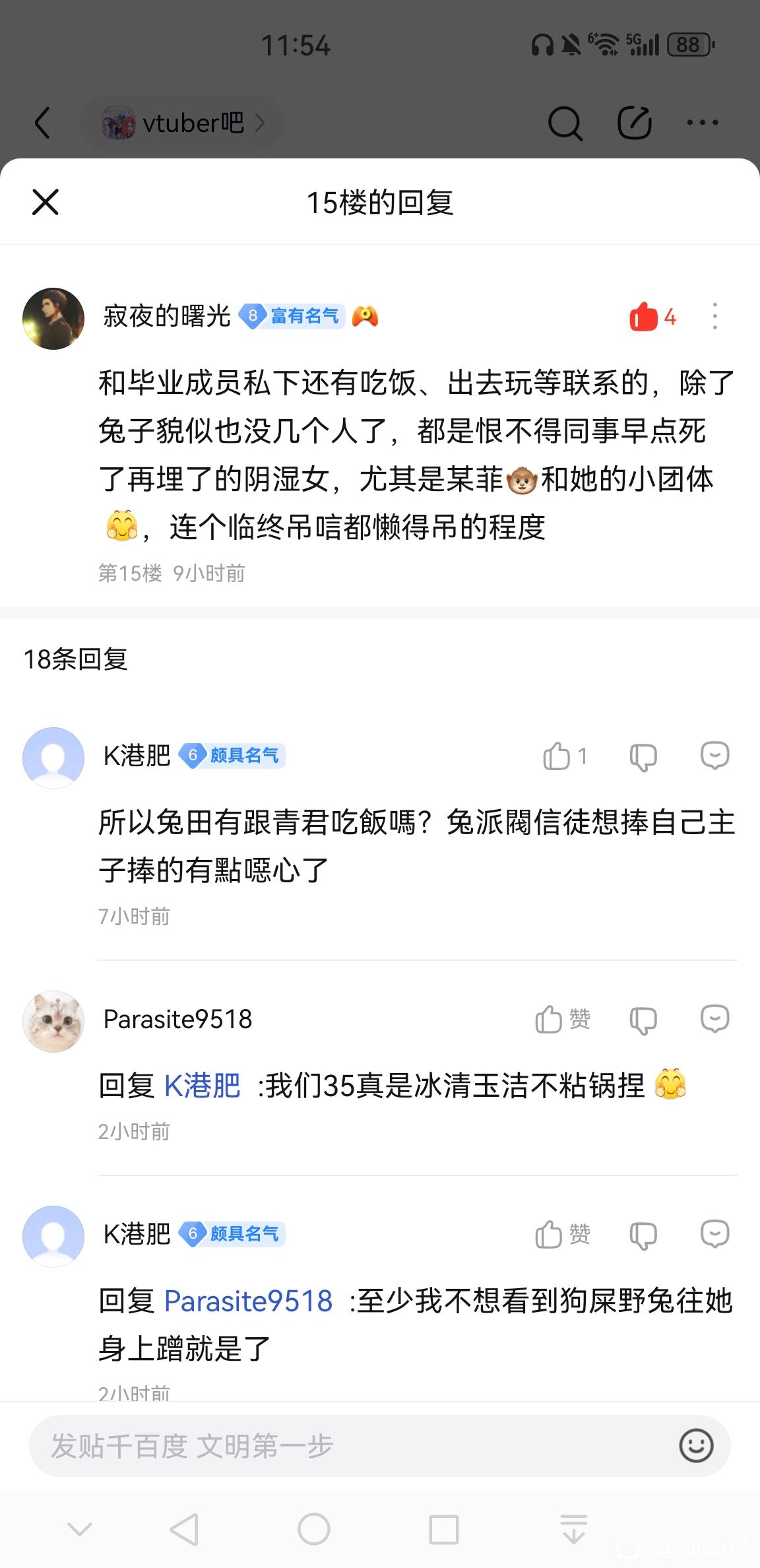Focus the 发贴千百度 reply input field

click(350, 1446)
